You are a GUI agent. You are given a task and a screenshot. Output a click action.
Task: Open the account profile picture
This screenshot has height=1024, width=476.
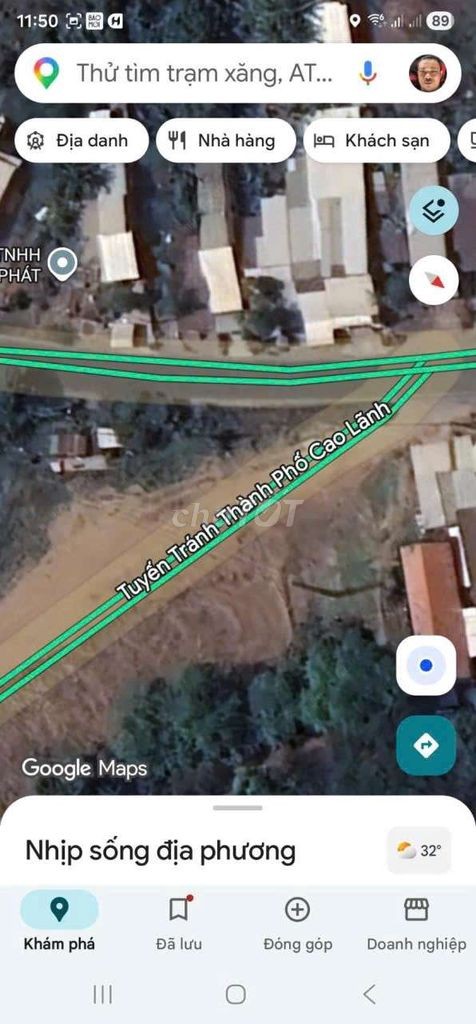428,73
